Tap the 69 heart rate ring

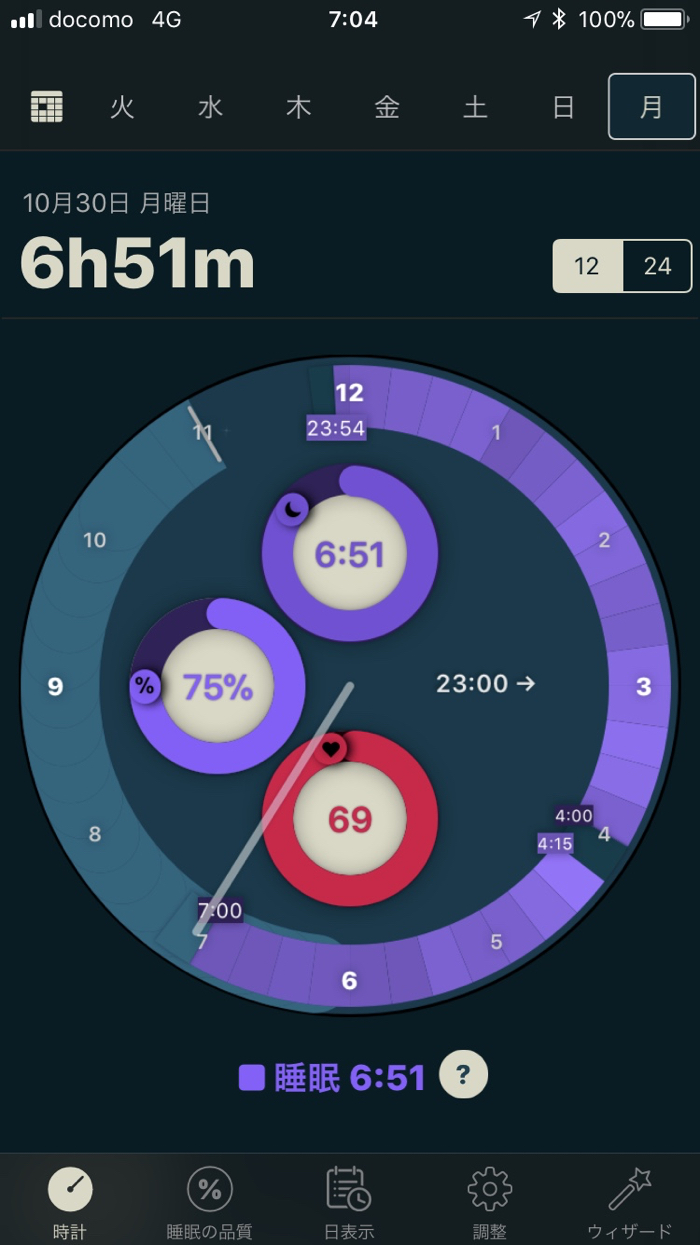(349, 819)
